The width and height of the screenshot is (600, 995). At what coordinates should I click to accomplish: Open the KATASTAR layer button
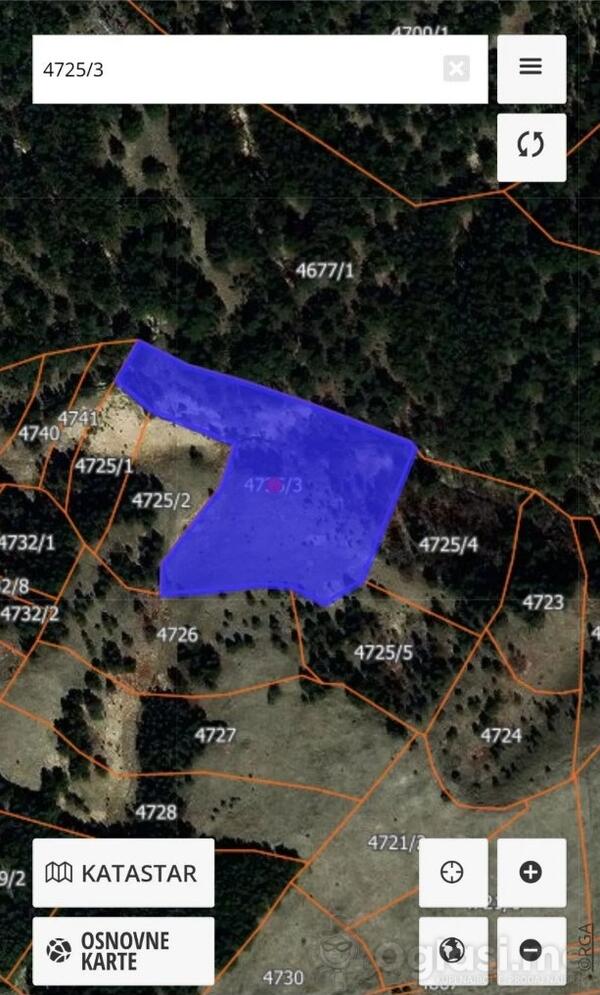(123, 872)
